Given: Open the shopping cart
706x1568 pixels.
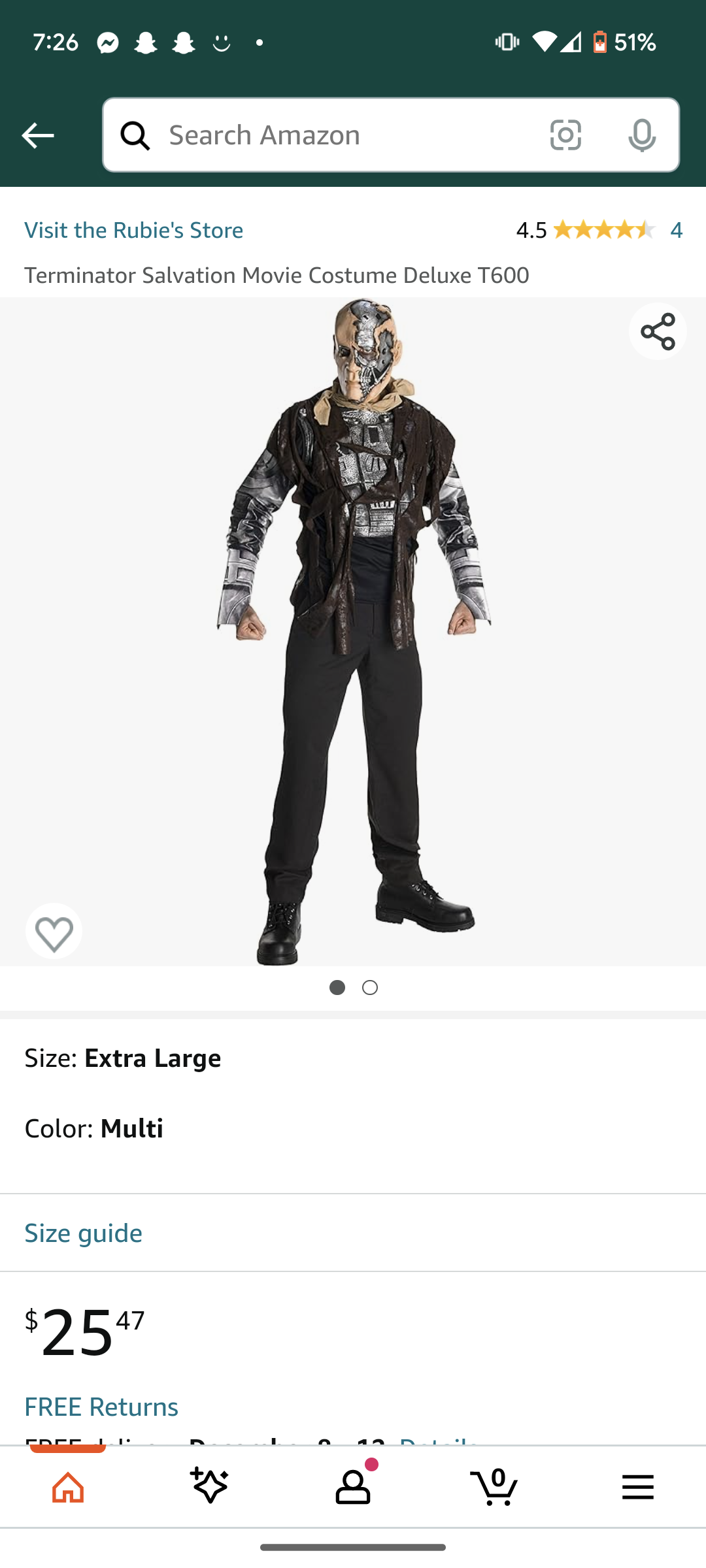Looking at the screenshot, I should click(494, 1487).
